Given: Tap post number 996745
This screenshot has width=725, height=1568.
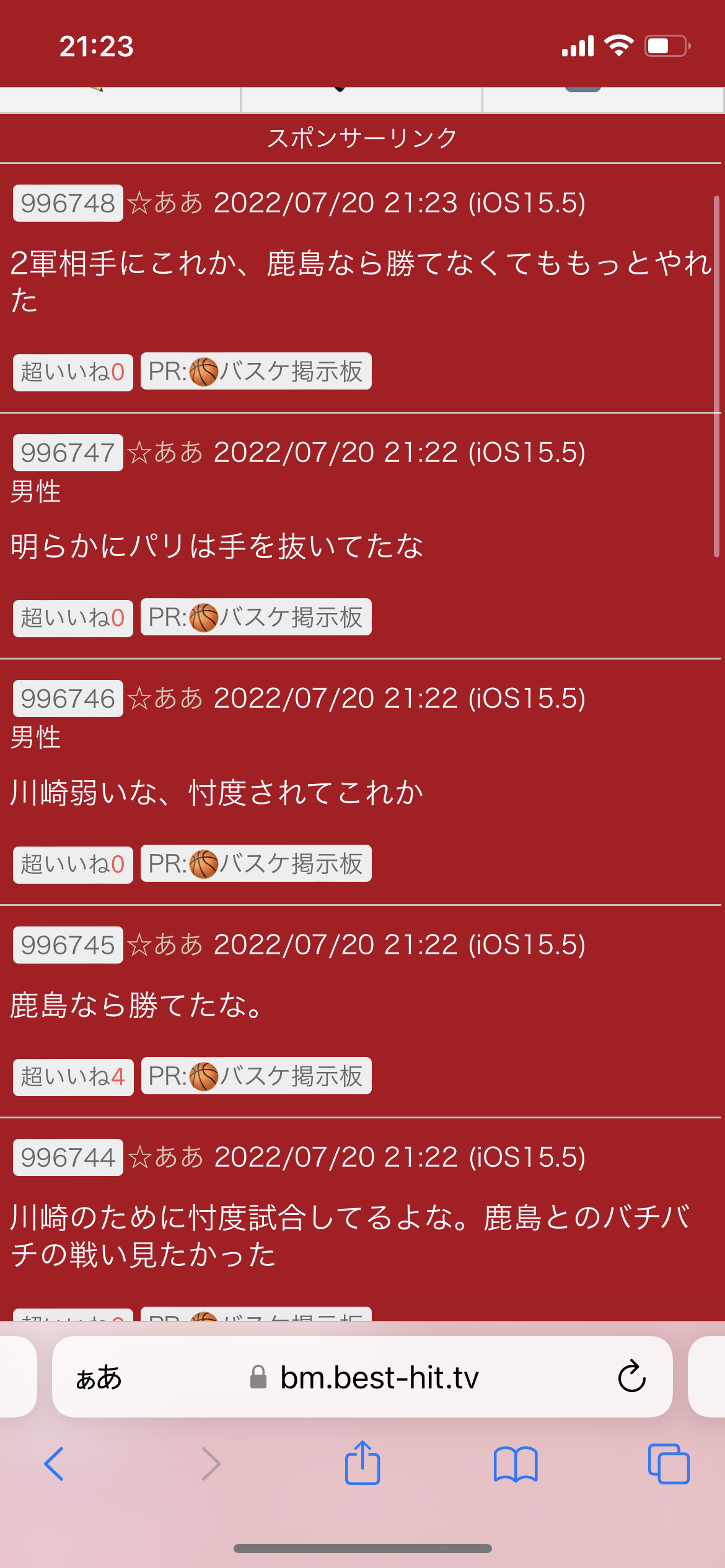Looking at the screenshot, I should click(68, 945).
